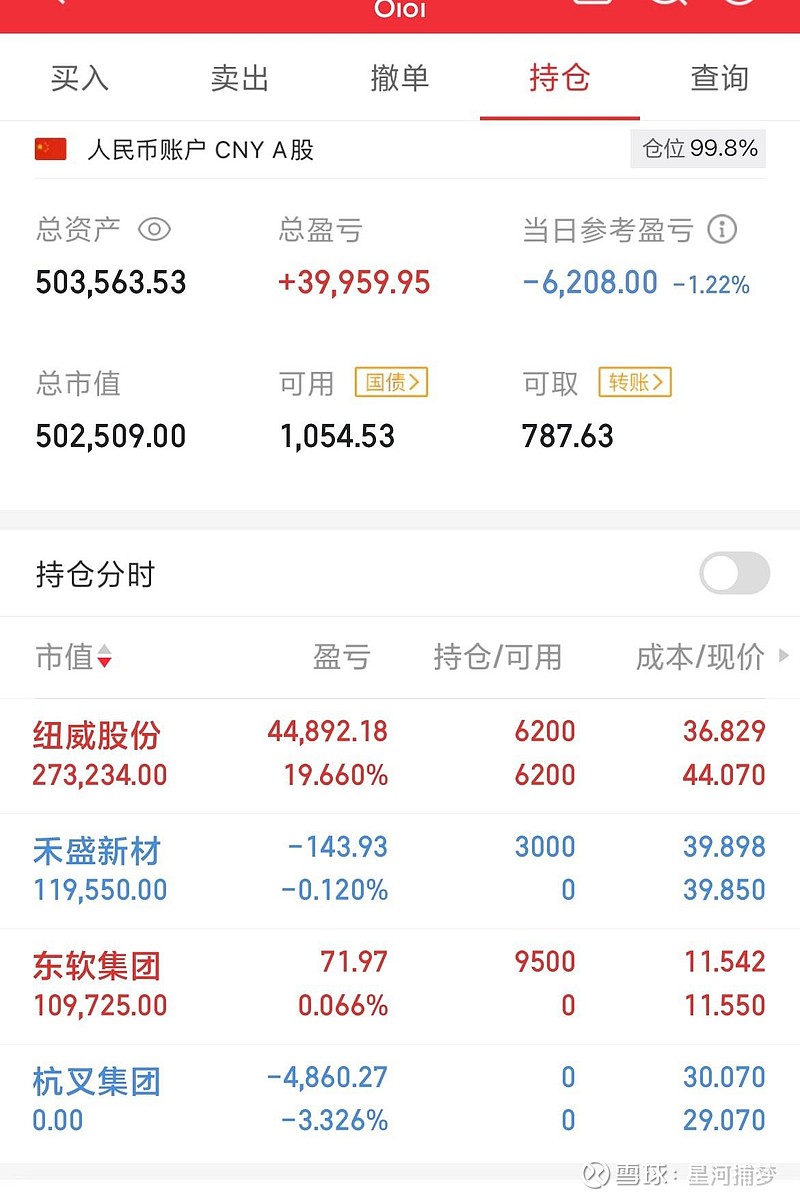The width and height of the screenshot is (800, 1200).
Task: Open the 撤单 tab
Action: point(399,78)
